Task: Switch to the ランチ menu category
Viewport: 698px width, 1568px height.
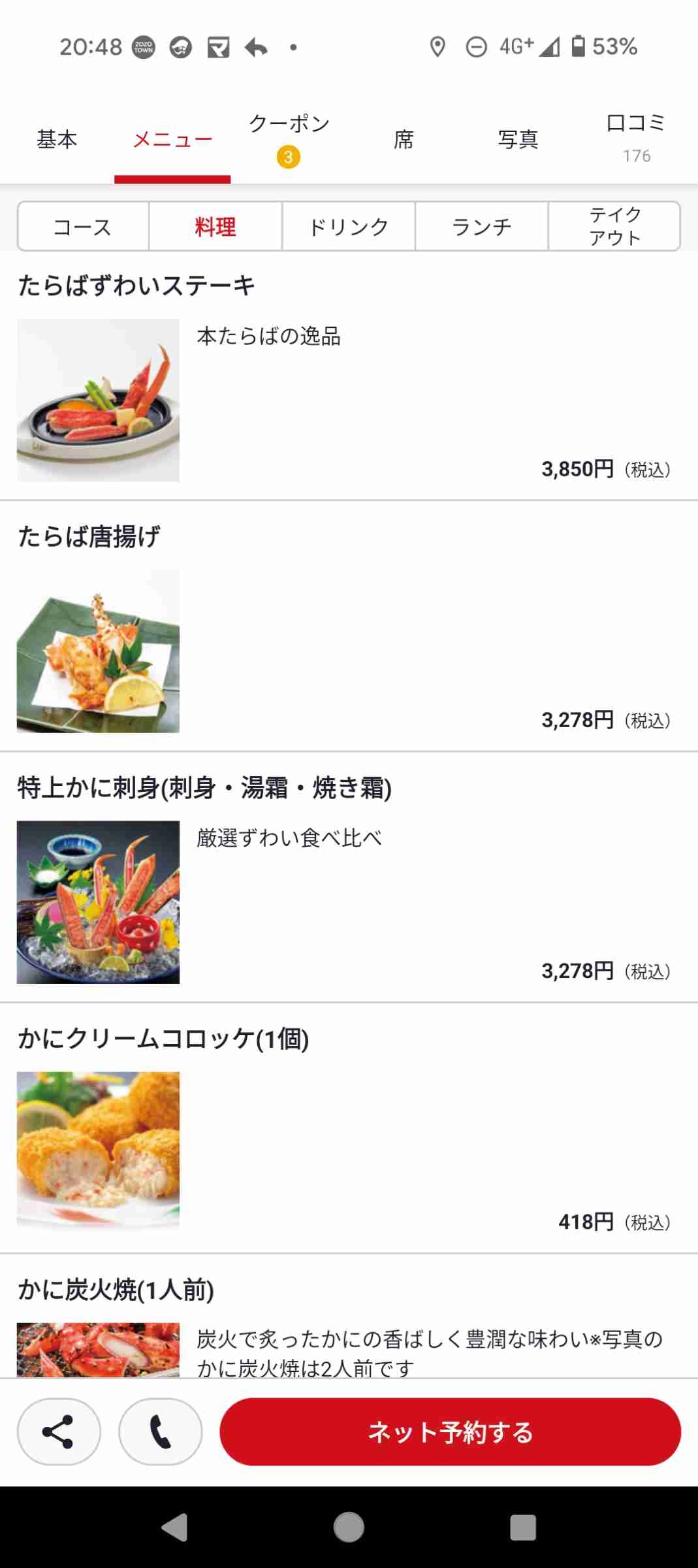Action: pyautogui.click(x=482, y=227)
